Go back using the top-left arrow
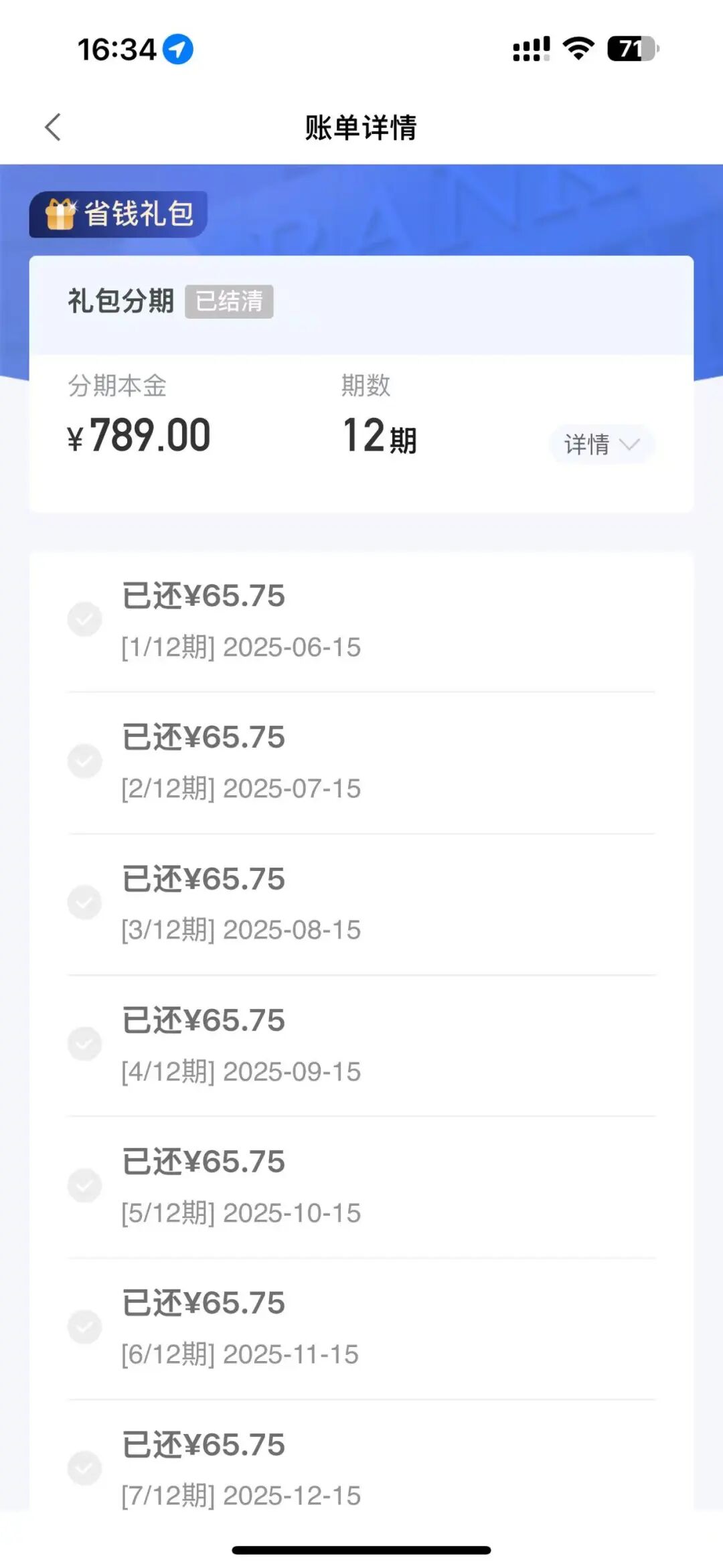The height and width of the screenshot is (1568, 723). (53, 127)
